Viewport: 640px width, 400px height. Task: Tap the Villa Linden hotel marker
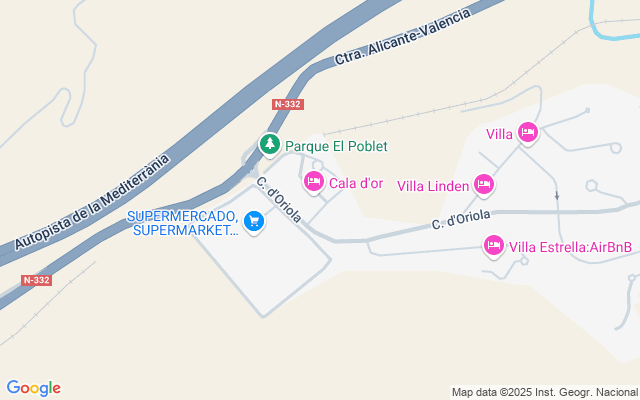[484, 183]
